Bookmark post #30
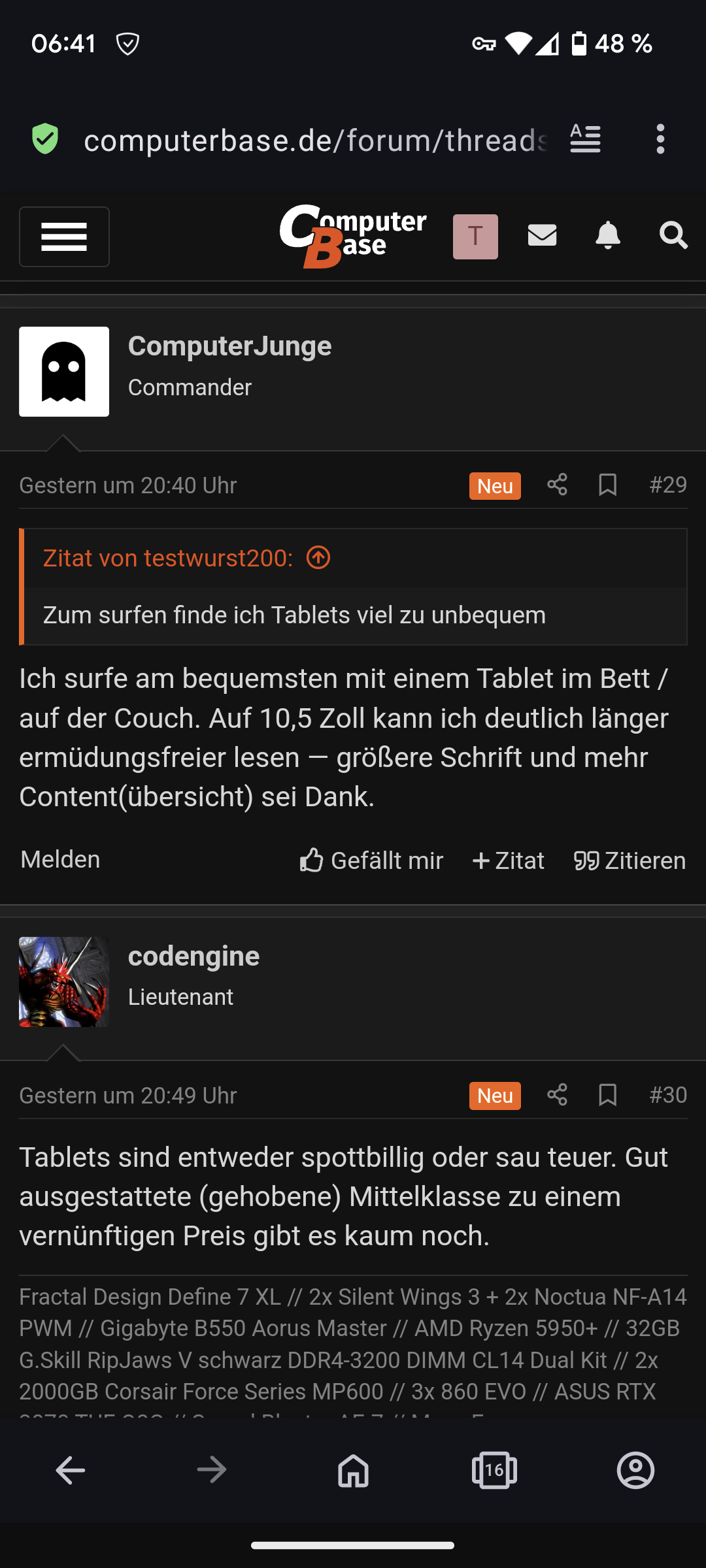 pyautogui.click(x=608, y=1095)
